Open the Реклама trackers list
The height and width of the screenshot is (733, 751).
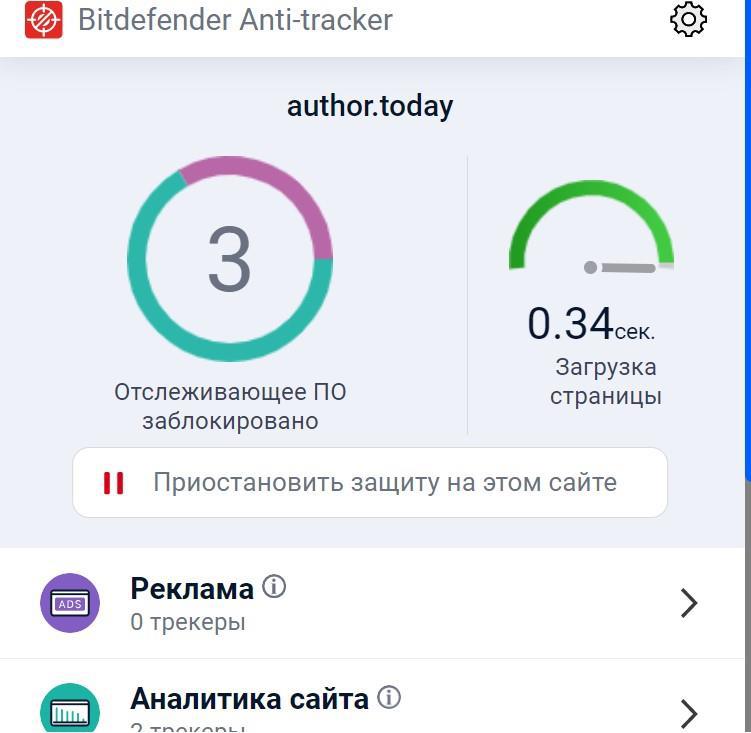click(x=688, y=603)
